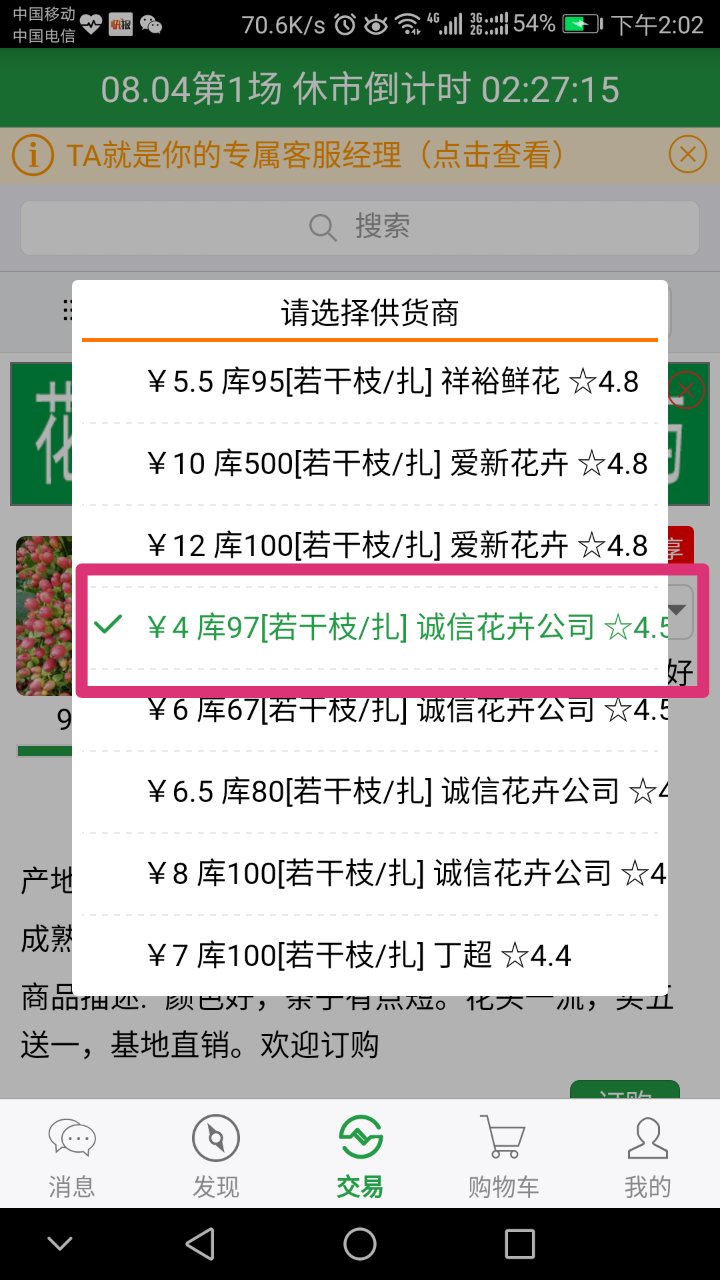The height and width of the screenshot is (1280, 720).
Task: Open the 购物车 shopping cart tab
Action: point(504,1156)
